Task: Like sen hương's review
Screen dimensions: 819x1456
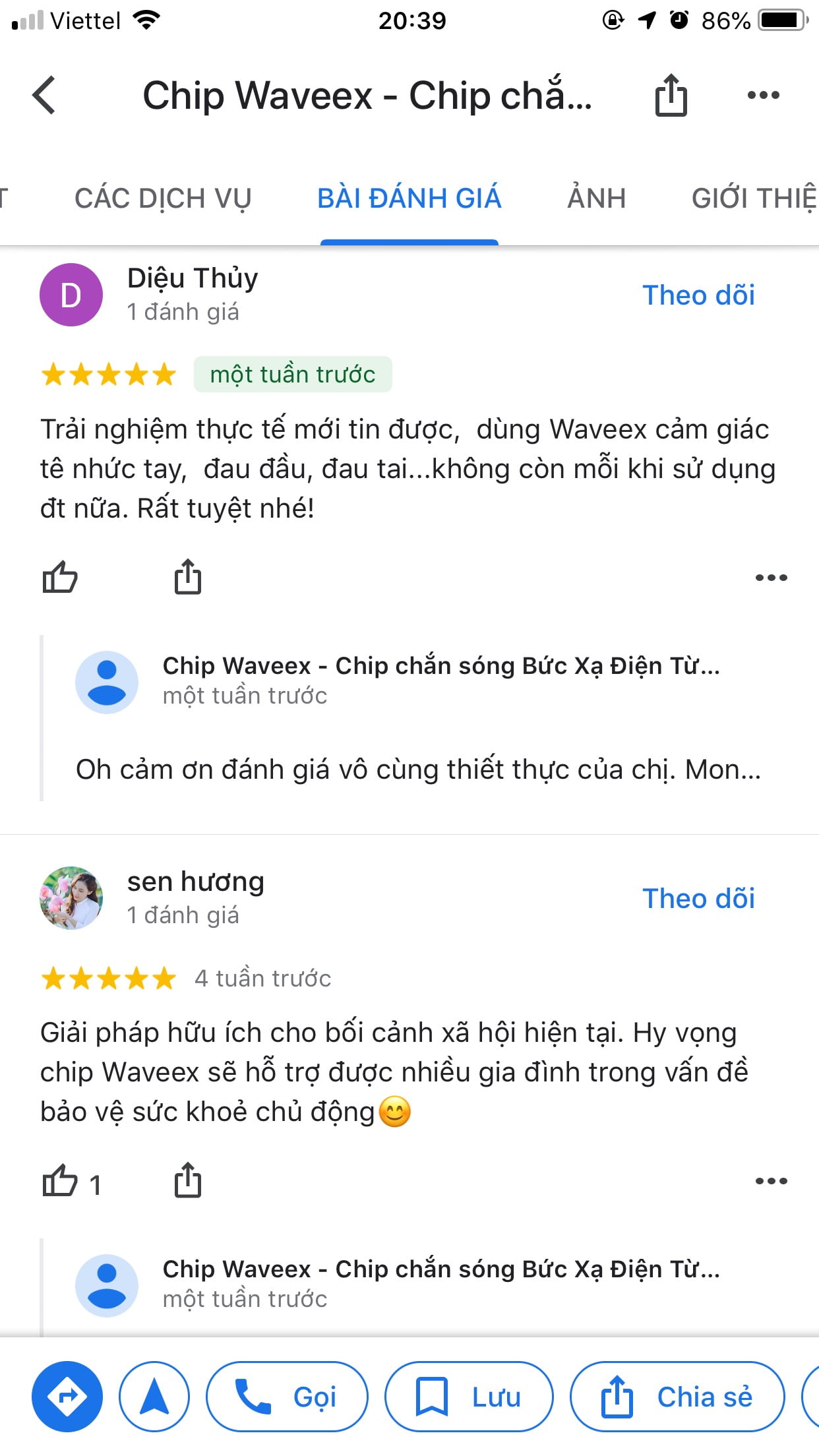Action: (x=60, y=1181)
